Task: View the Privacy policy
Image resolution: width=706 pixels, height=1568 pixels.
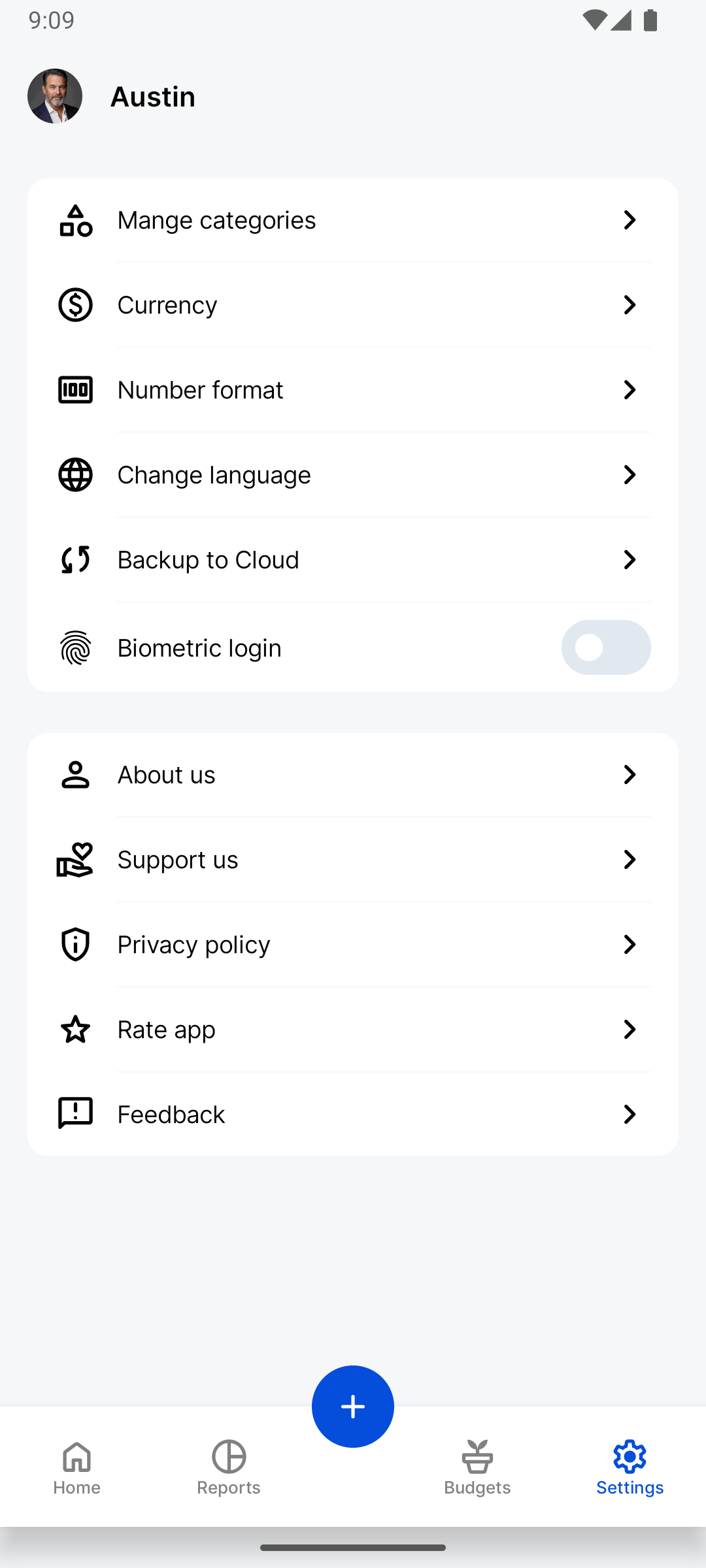Action: pyautogui.click(x=353, y=945)
